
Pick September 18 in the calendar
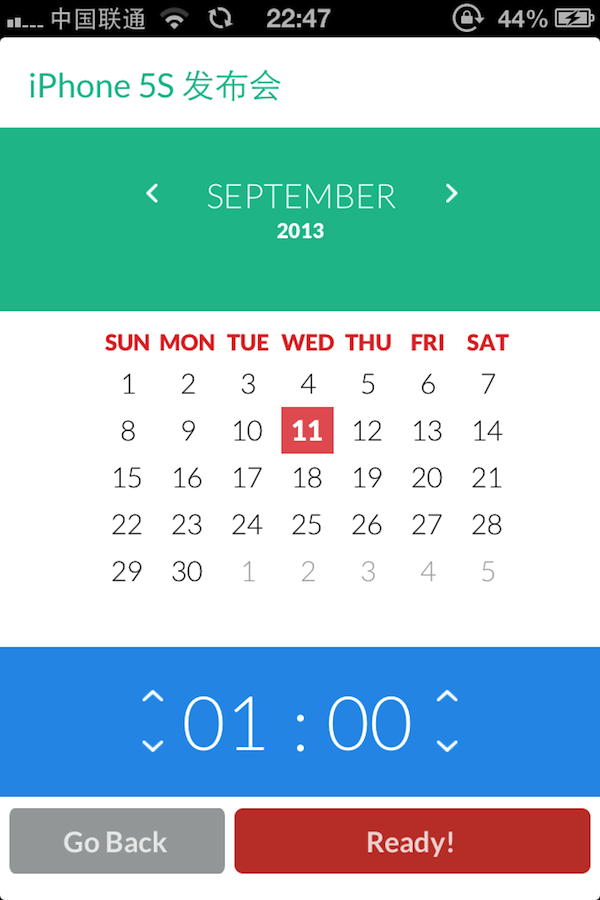307,477
